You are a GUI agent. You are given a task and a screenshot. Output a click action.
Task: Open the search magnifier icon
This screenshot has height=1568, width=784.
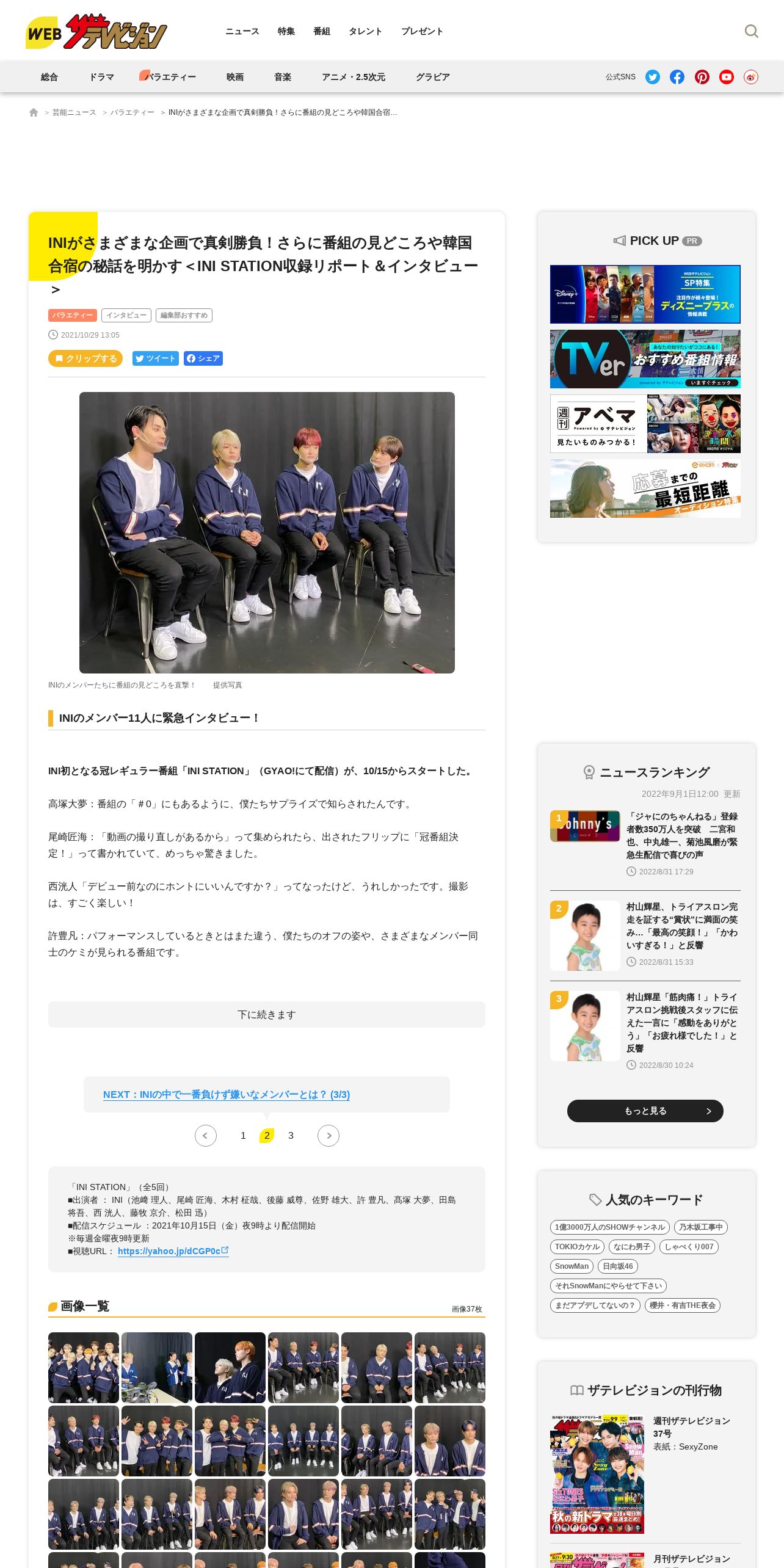tap(751, 31)
